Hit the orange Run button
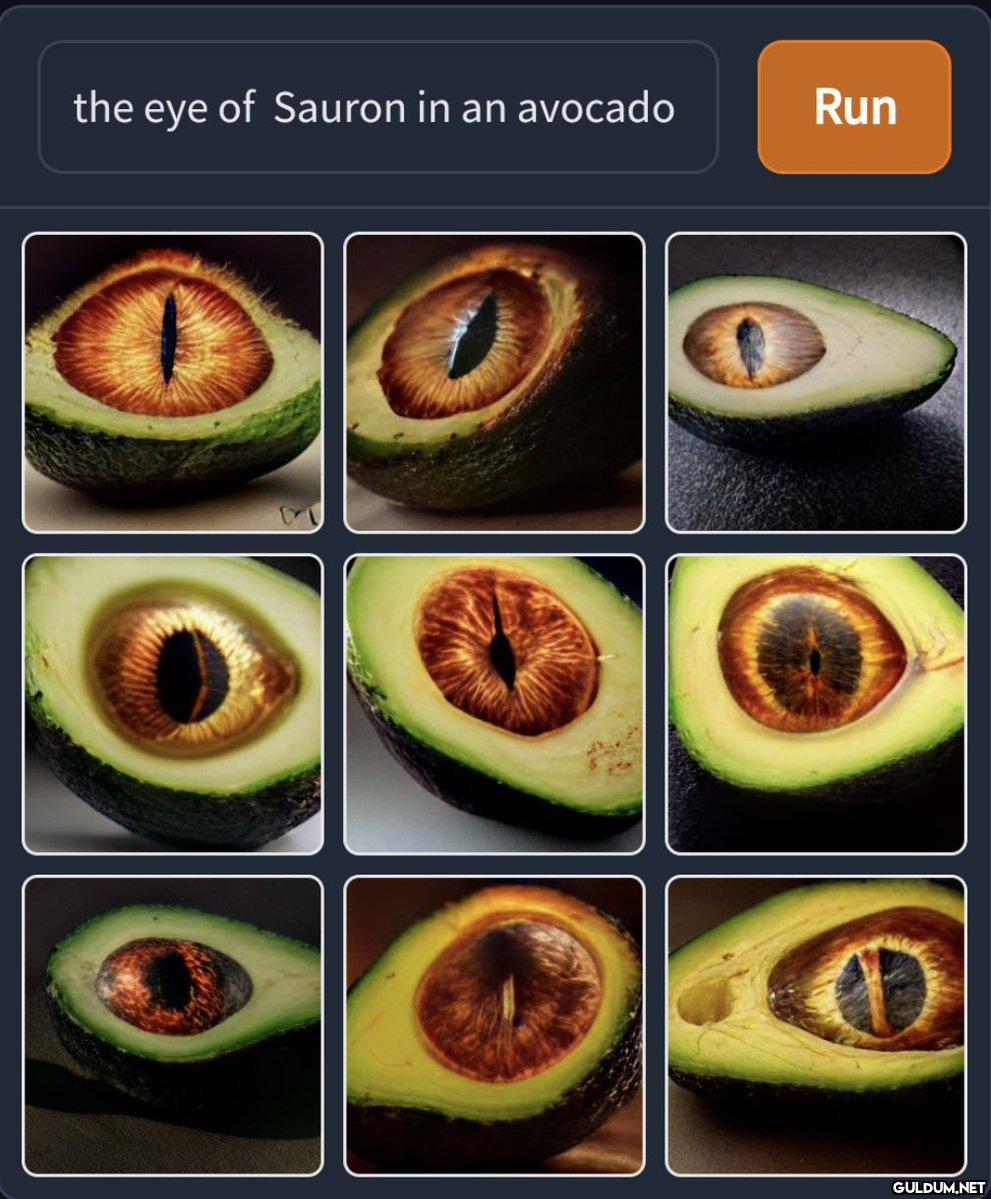991x1199 pixels. click(854, 107)
